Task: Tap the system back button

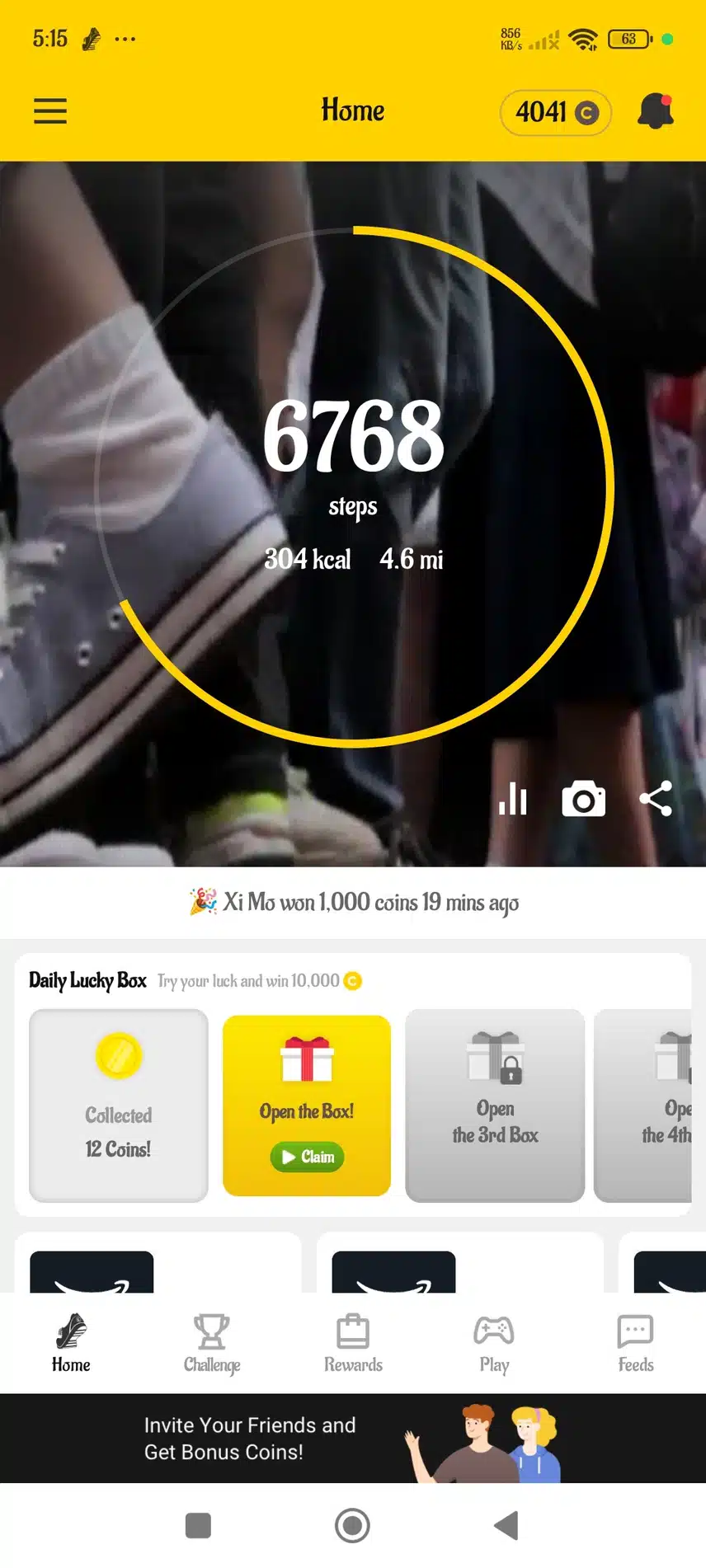Action: pyautogui.click(x=506, y=1526)
